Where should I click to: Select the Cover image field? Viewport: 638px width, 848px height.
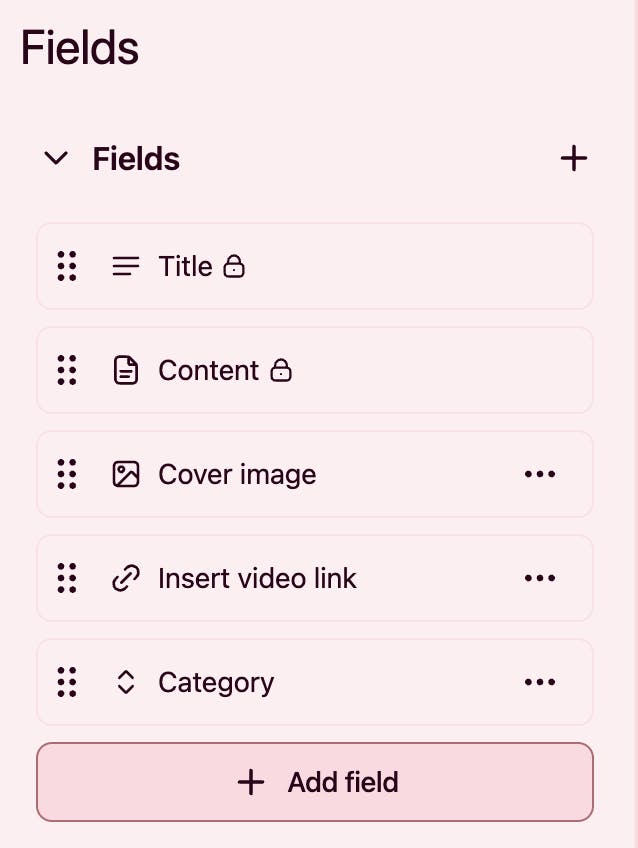point(237,475)
